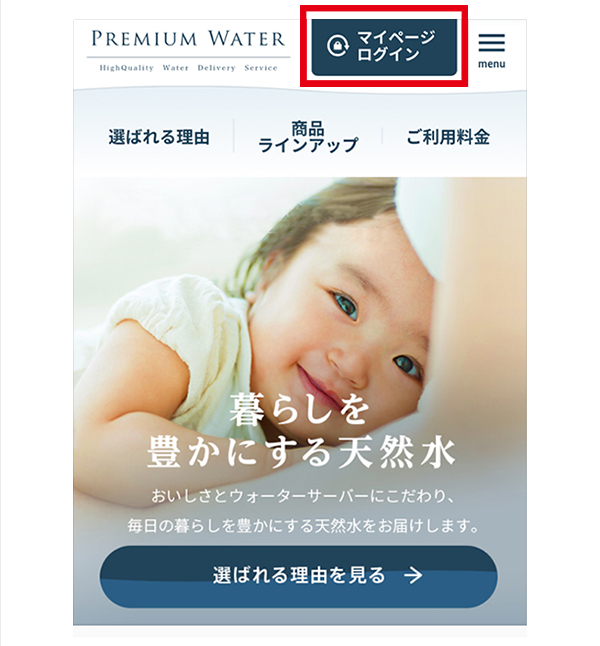Select the ご利用料金 navigation item
The height and width of the screenshot is (646, 600).
coord(448,137)
